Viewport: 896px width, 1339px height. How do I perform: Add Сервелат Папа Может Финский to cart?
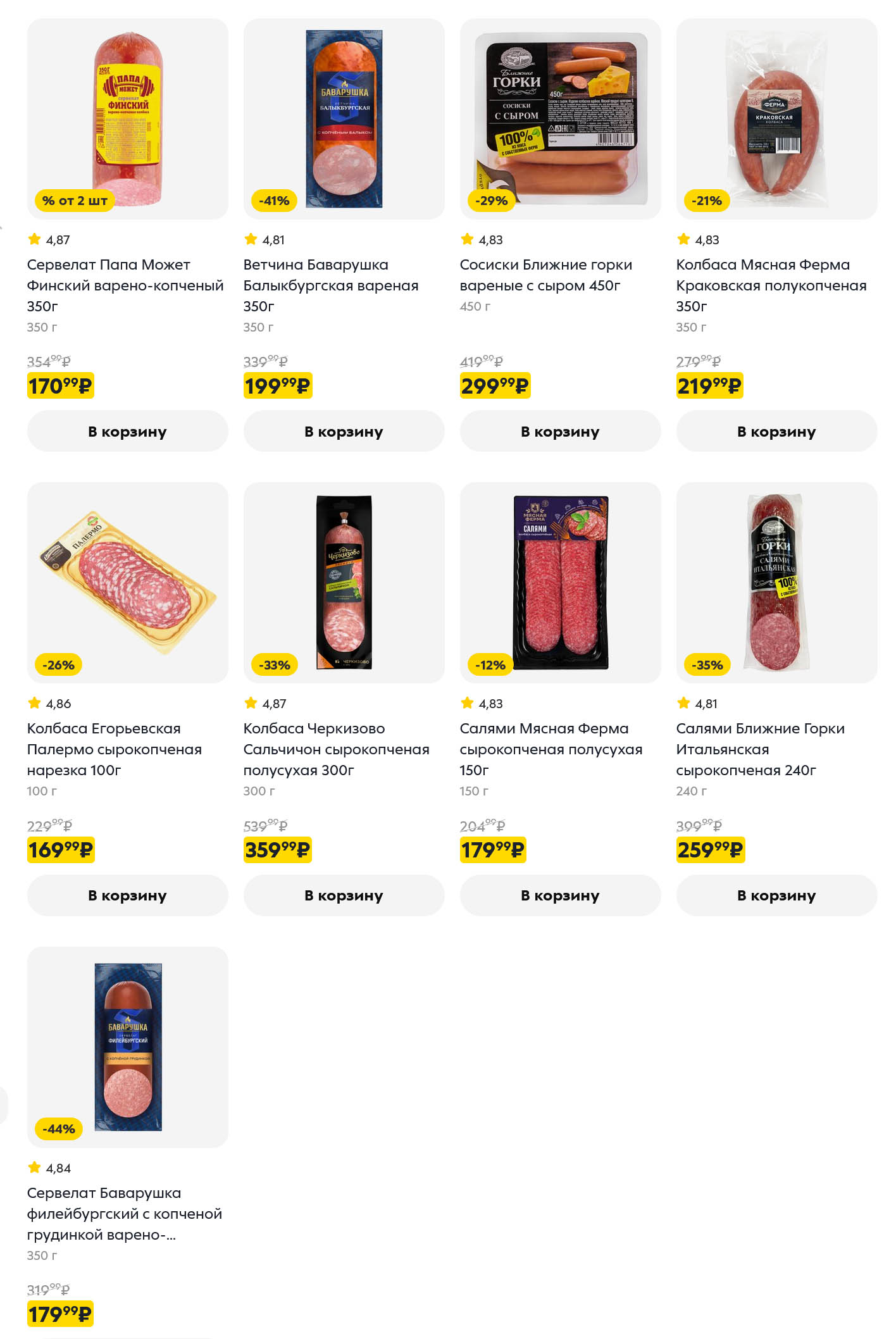click(127, 431)
